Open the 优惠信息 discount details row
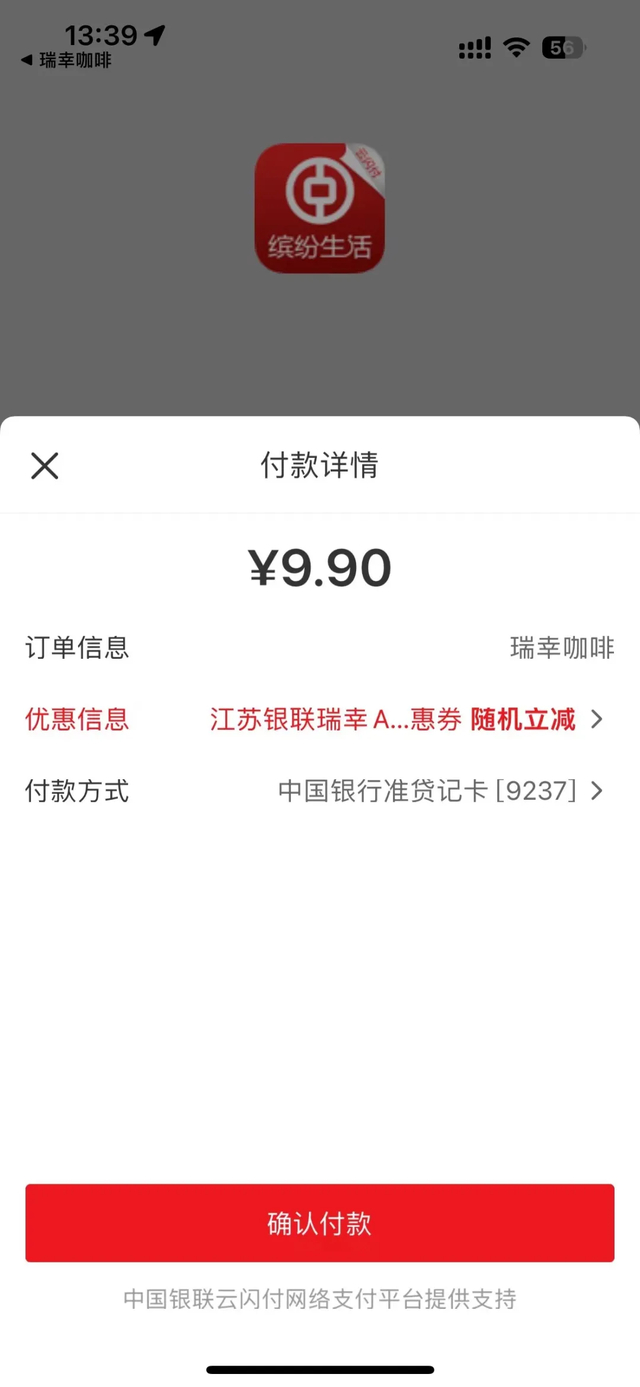The height and width of the screenshot is (1387, 640). pyautogui.click(x=406, y=719)
